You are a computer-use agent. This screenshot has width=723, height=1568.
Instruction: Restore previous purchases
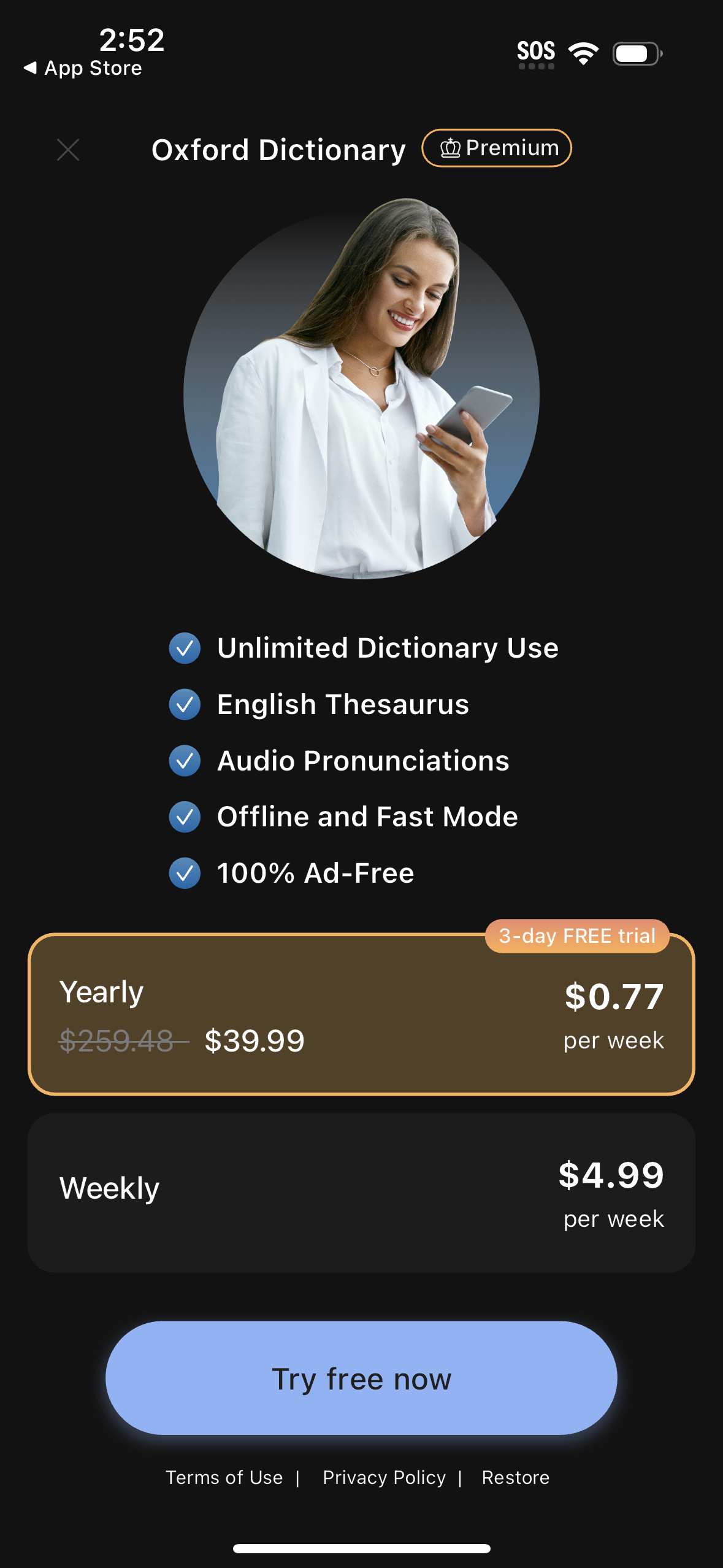[516, 1477]
